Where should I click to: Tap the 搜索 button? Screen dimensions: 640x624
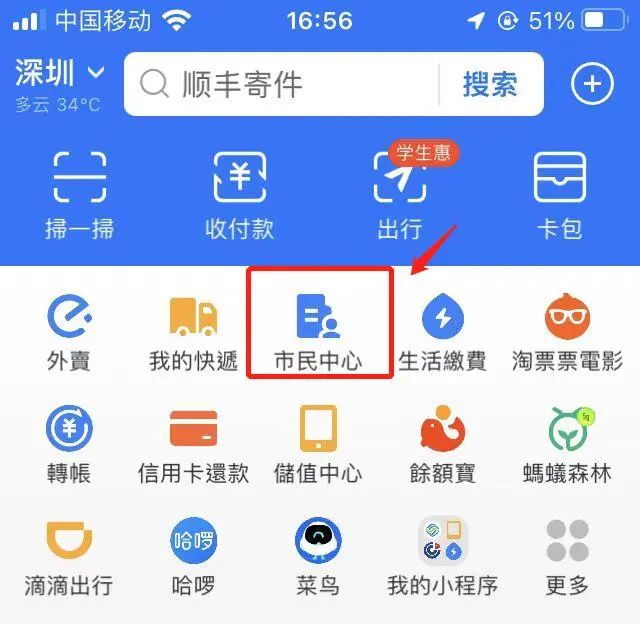click(x=489, y=84)
